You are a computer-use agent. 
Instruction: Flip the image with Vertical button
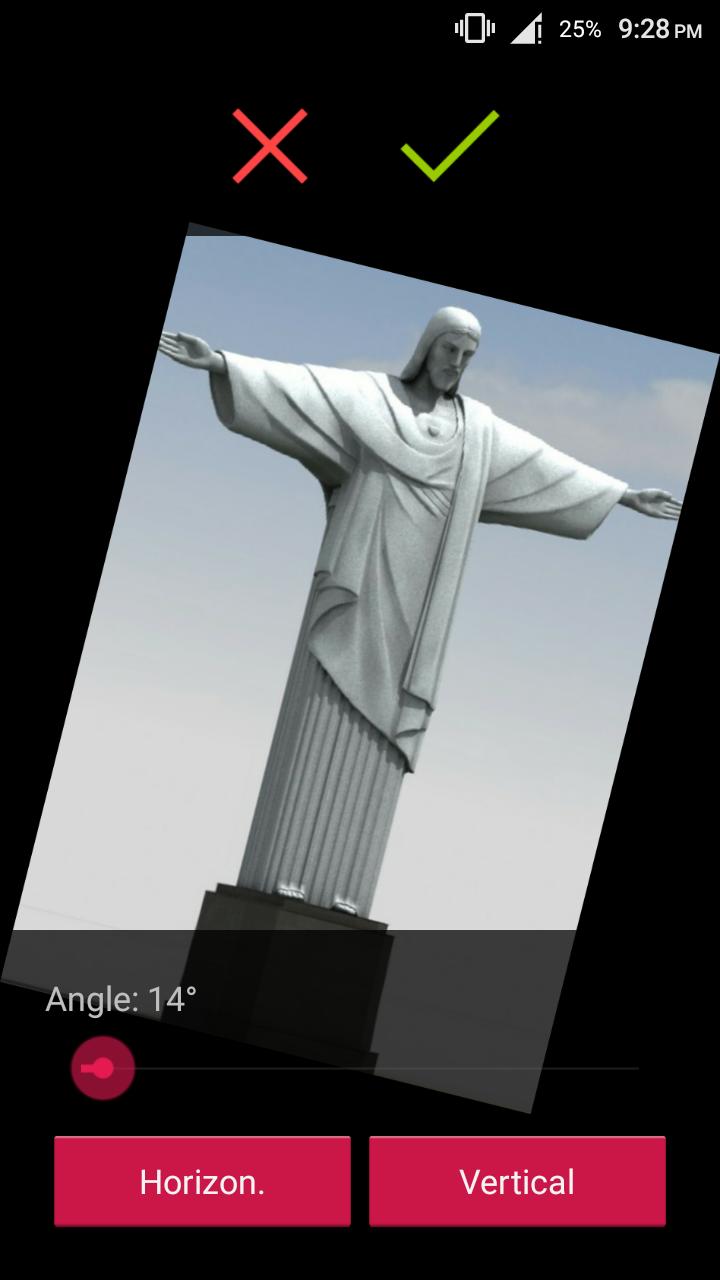517,1181
